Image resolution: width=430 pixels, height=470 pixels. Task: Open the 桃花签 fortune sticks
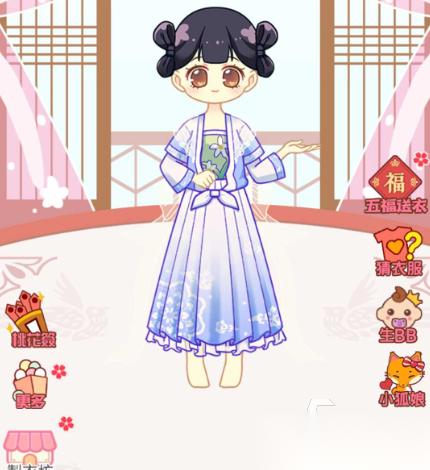click(31, 319)
